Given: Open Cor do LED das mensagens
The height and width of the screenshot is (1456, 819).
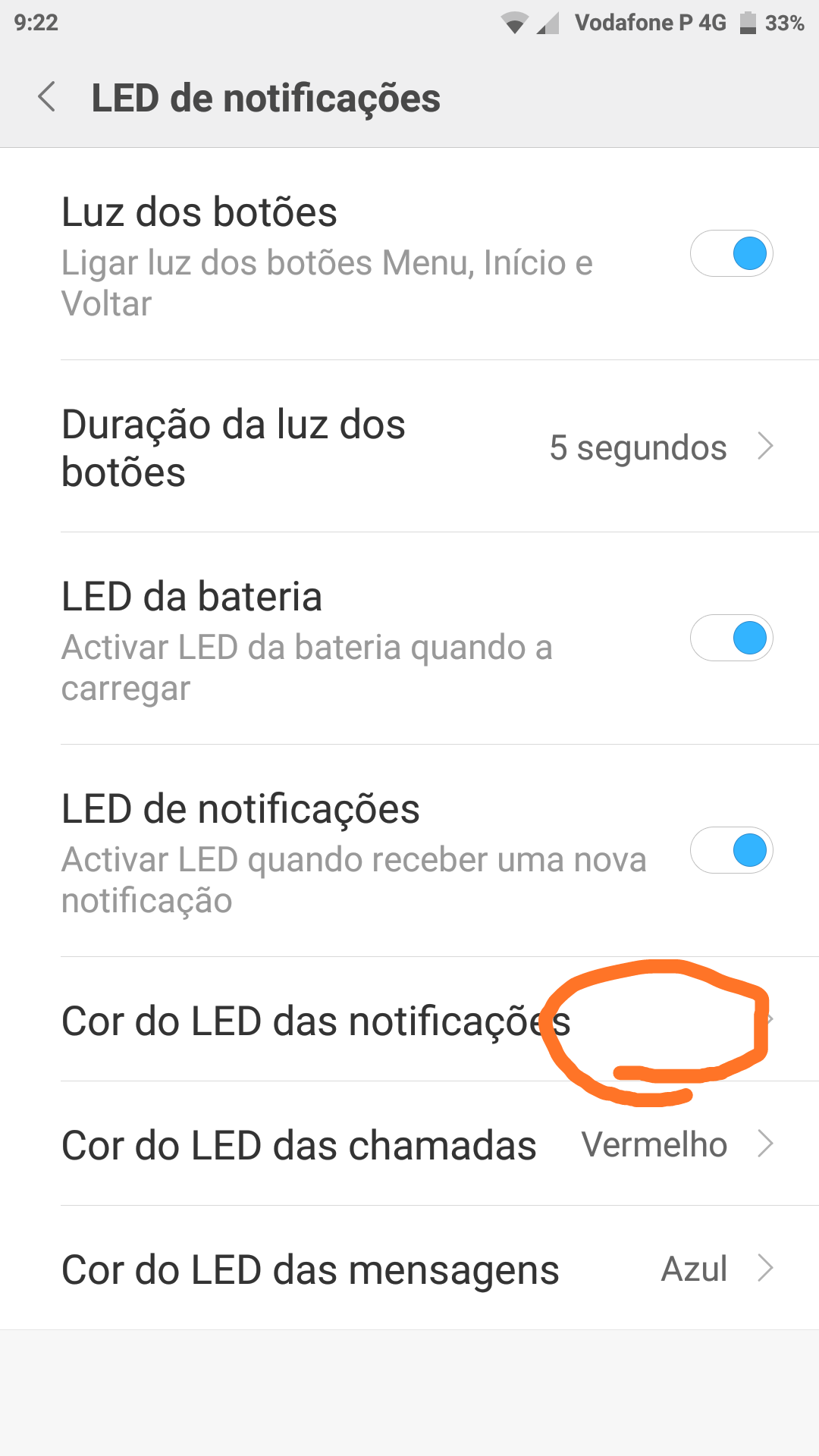Looking at the screenshot, I should click(409, 1268).
